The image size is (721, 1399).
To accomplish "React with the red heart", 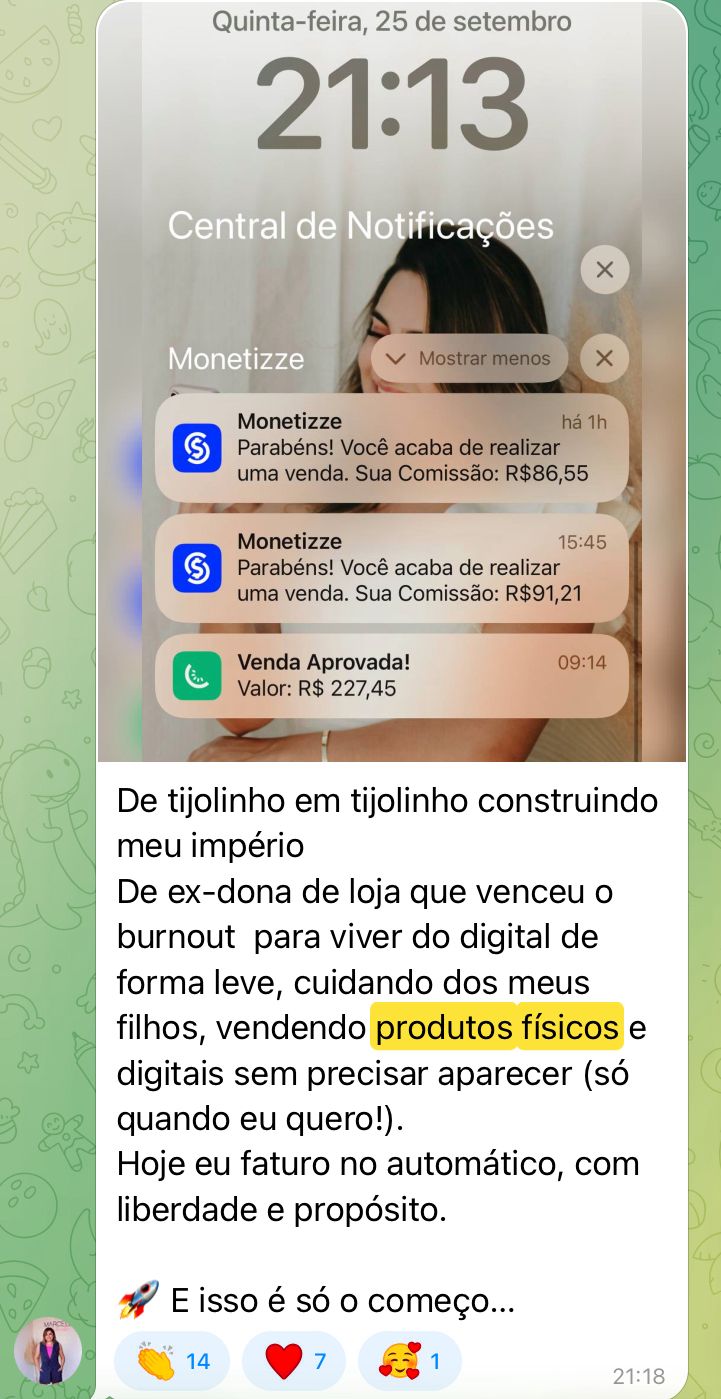I will click(x=293, y=1360).
